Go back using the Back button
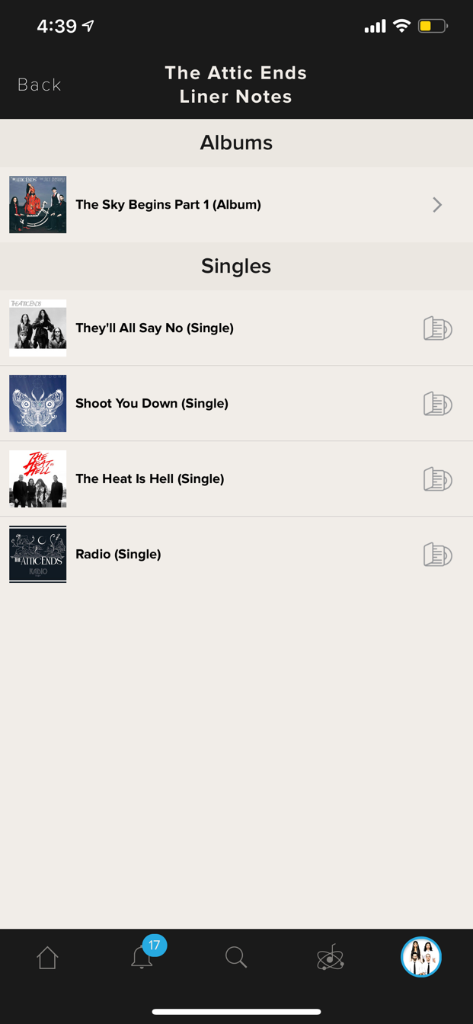The height and width of the screenshot is (1024, 473). tap(39, 85)
